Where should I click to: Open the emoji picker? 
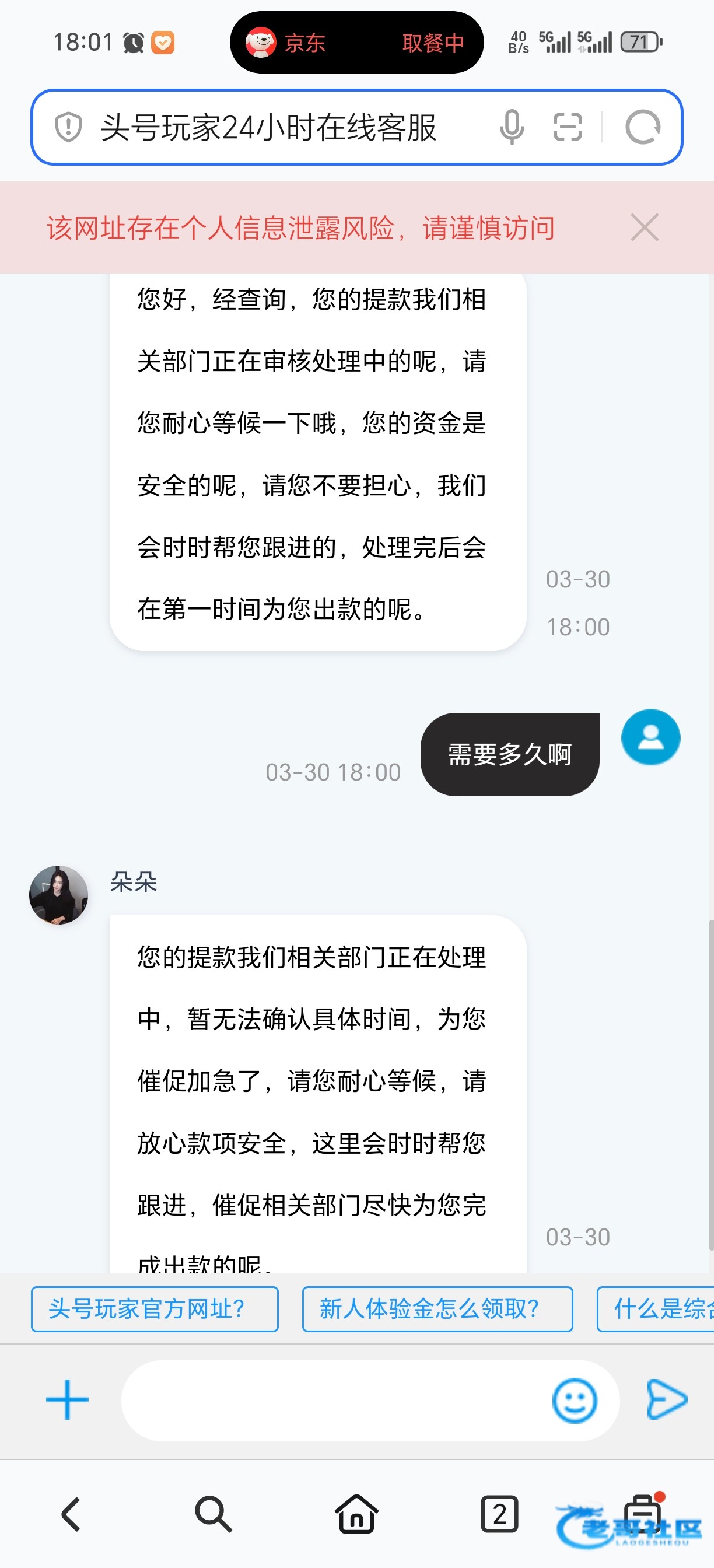click(x=574, y=1400)
